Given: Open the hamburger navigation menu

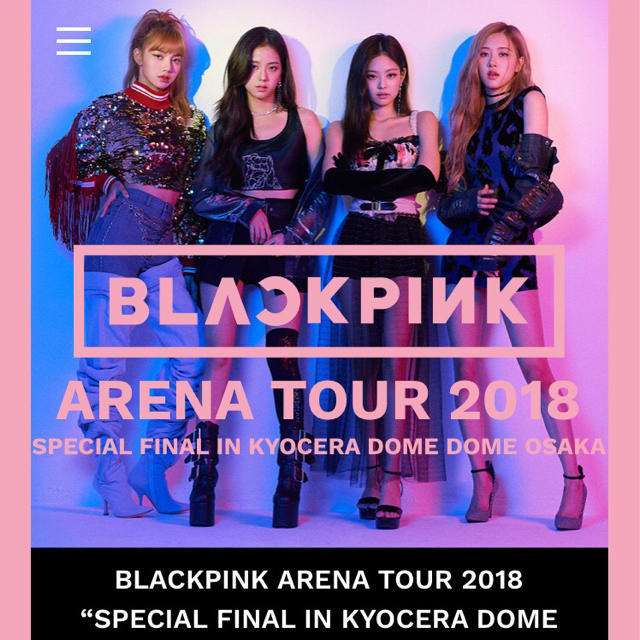Looking at the screenshot, I should (x=73, y=40).
